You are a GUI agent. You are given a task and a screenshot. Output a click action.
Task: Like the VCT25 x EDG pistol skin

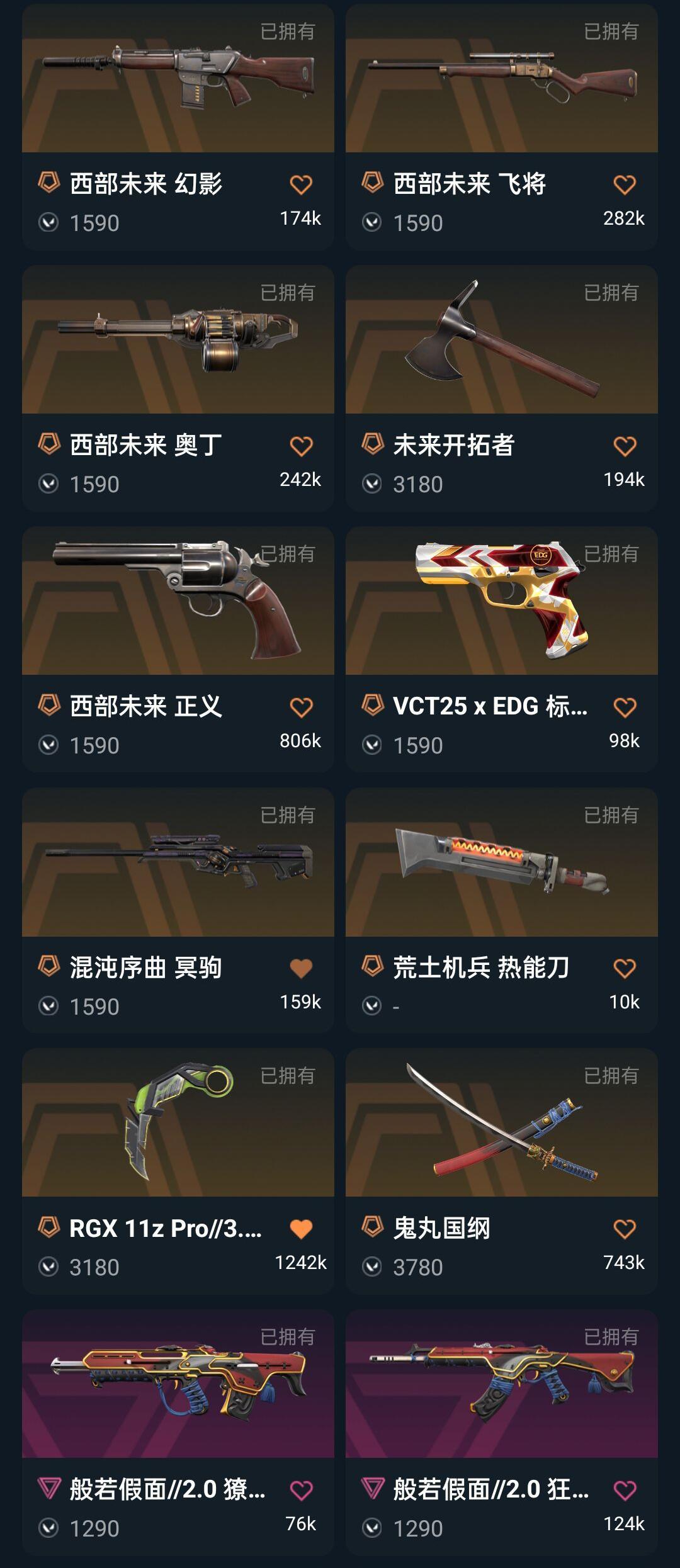[x=624, y=708]
